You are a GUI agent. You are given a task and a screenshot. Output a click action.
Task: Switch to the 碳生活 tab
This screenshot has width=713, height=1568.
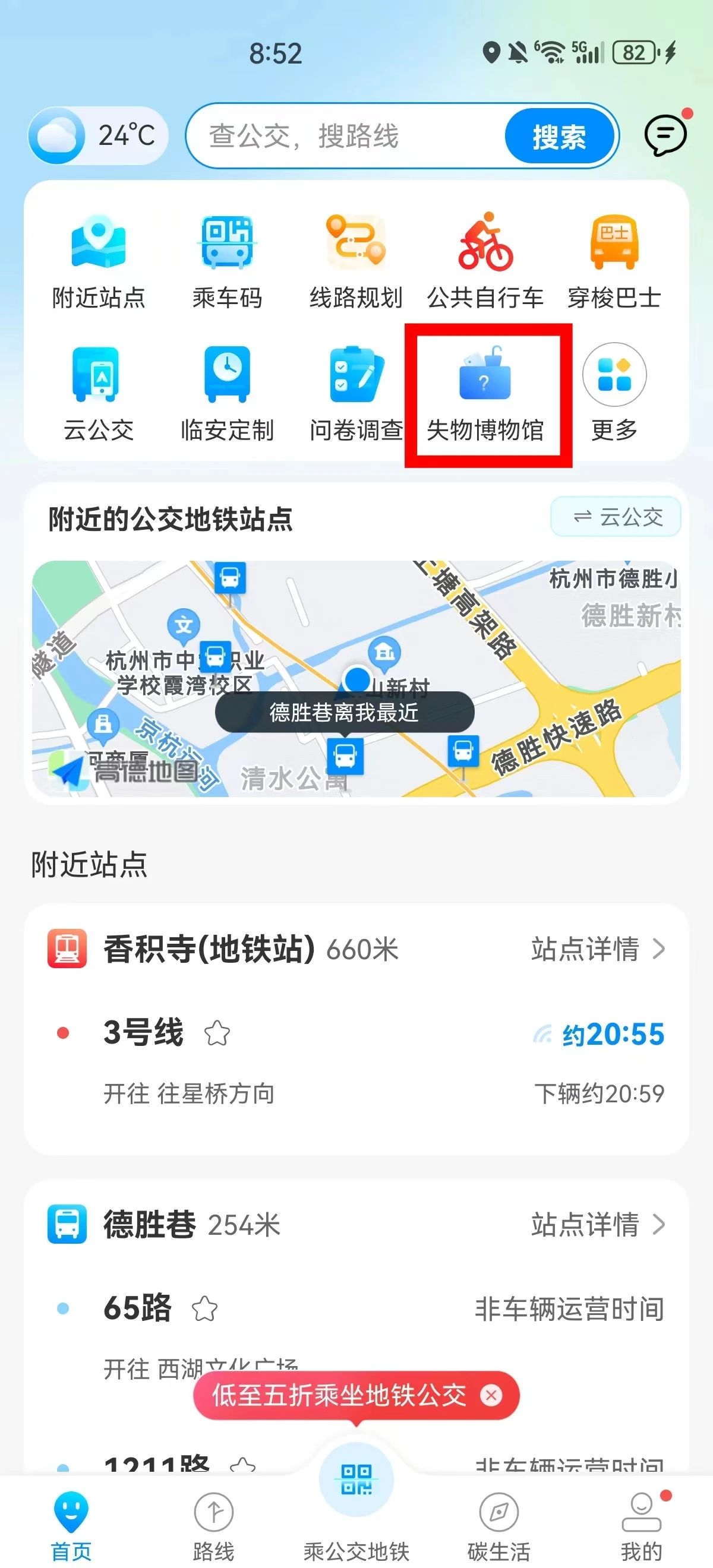499,1525
